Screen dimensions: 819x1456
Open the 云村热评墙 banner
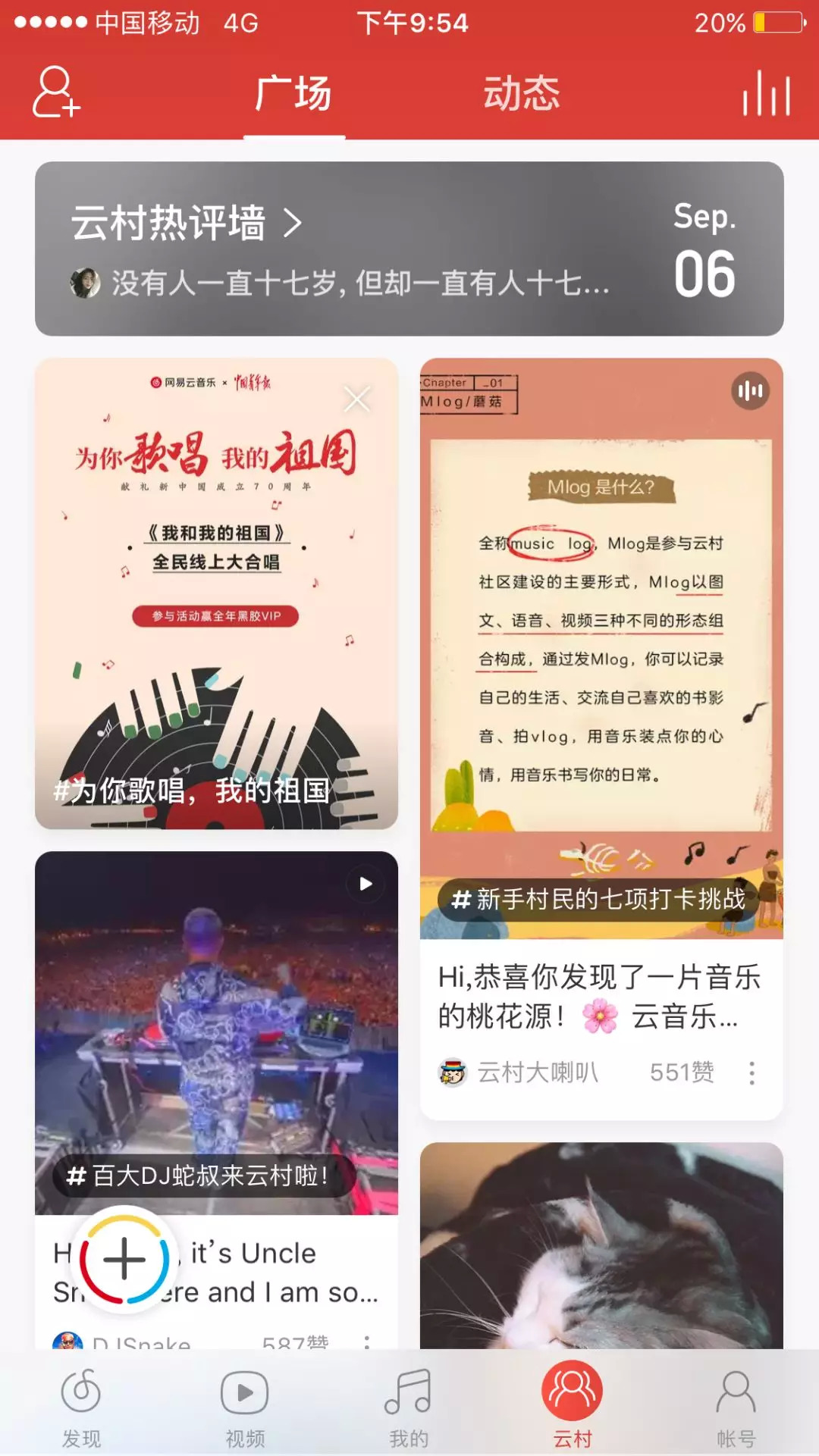point(409,249)
